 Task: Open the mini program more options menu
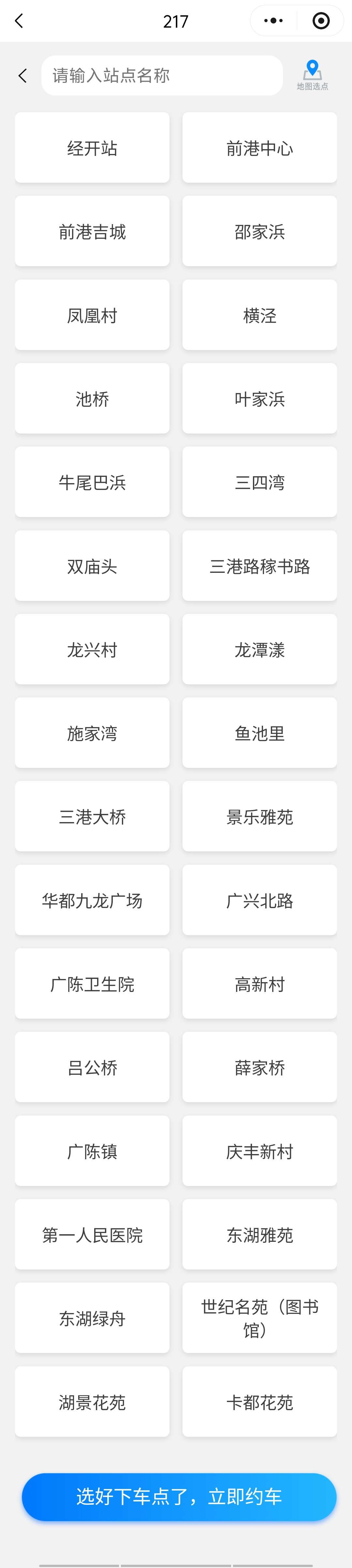coord(273,21)
